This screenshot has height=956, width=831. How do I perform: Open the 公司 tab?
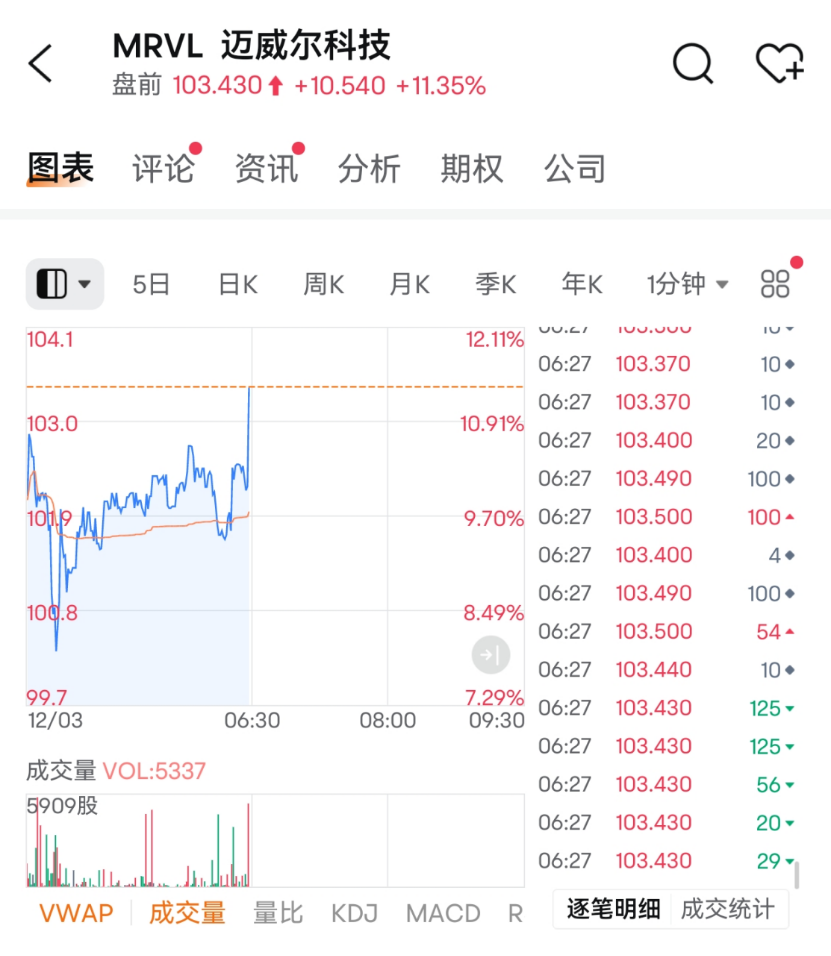click(575, 169)
